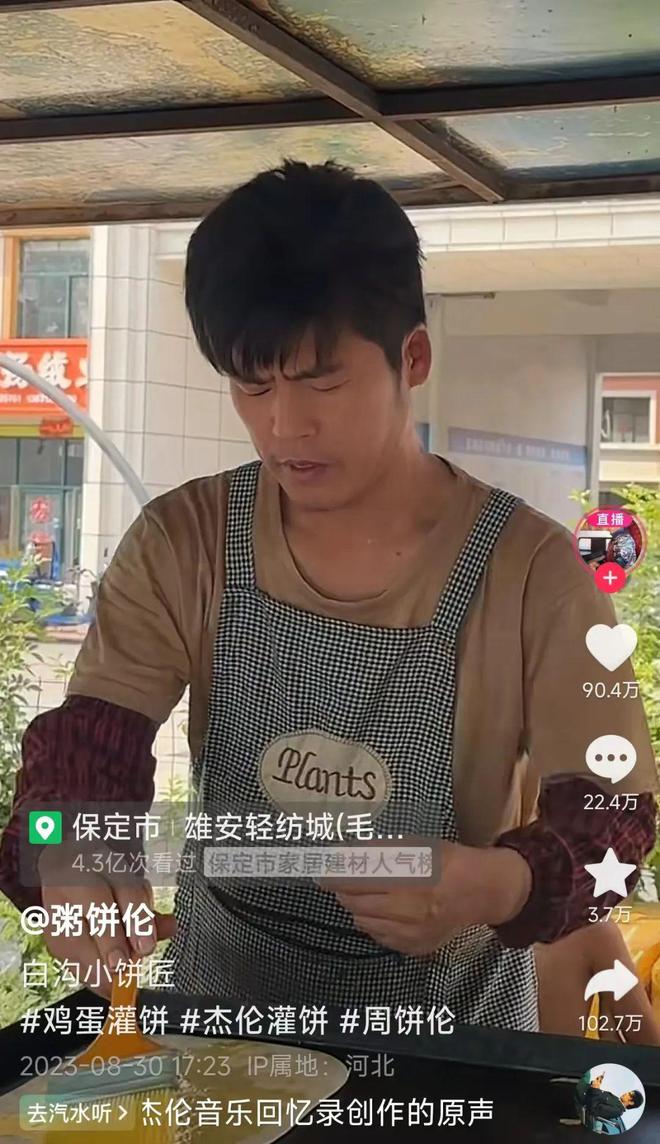Open the creator's live avatar marked 直播
This screenshot has height=1144, width=660.
(x=609, y=540)
